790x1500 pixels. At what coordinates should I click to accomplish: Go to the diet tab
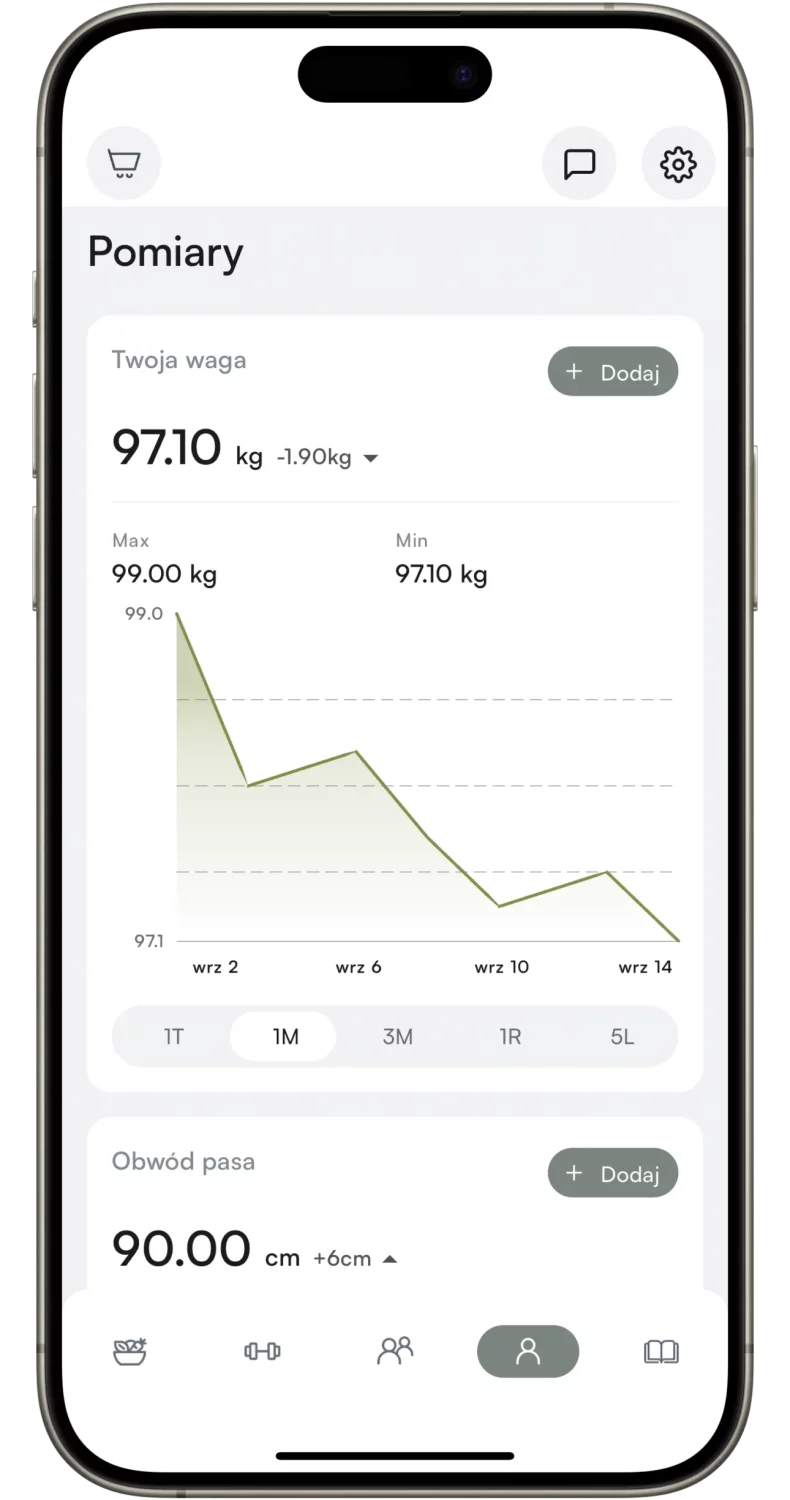pyautogui.click(x=130, y=1352)
